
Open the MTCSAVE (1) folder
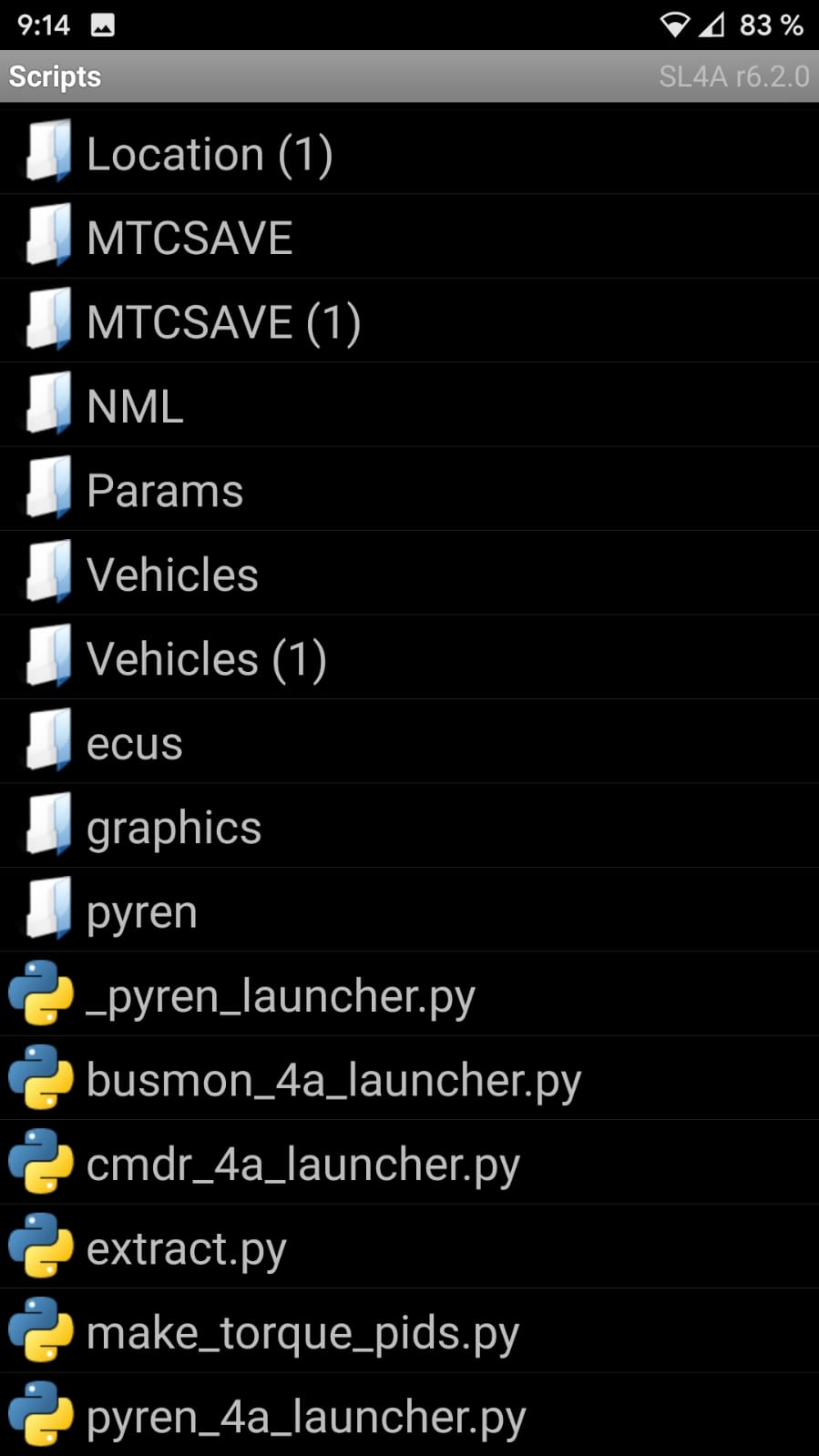coord(409,321)
